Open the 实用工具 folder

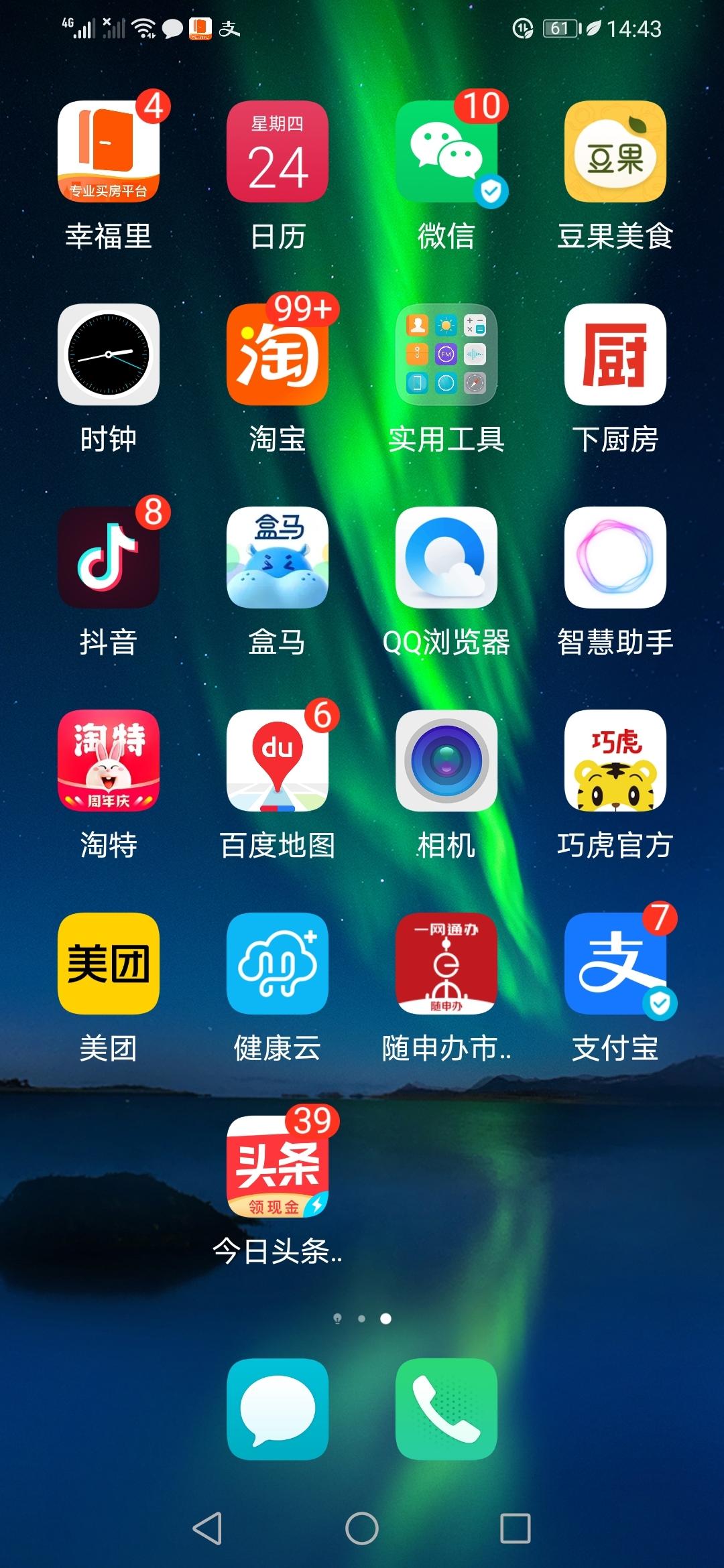pos(446,354)
